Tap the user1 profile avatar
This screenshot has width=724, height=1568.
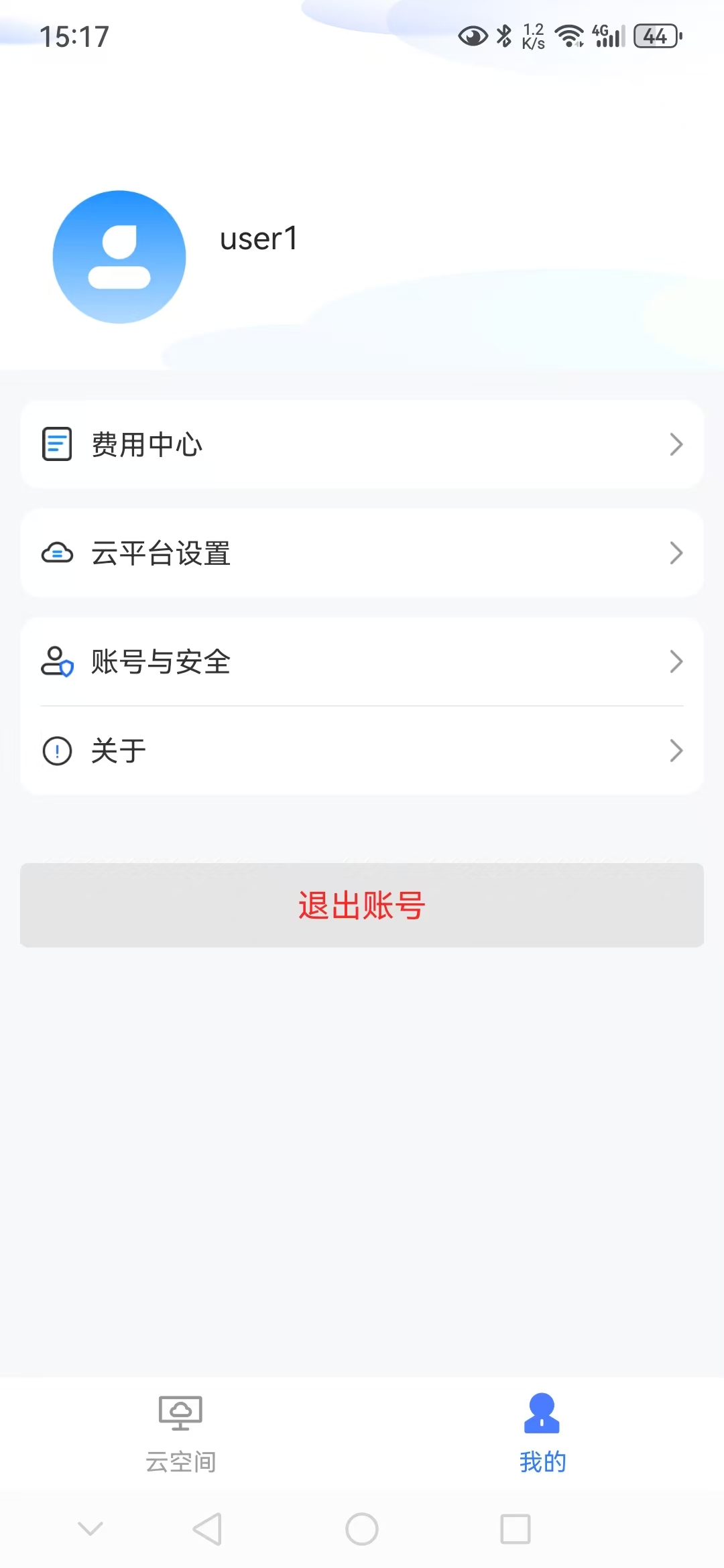click(119, 257)
